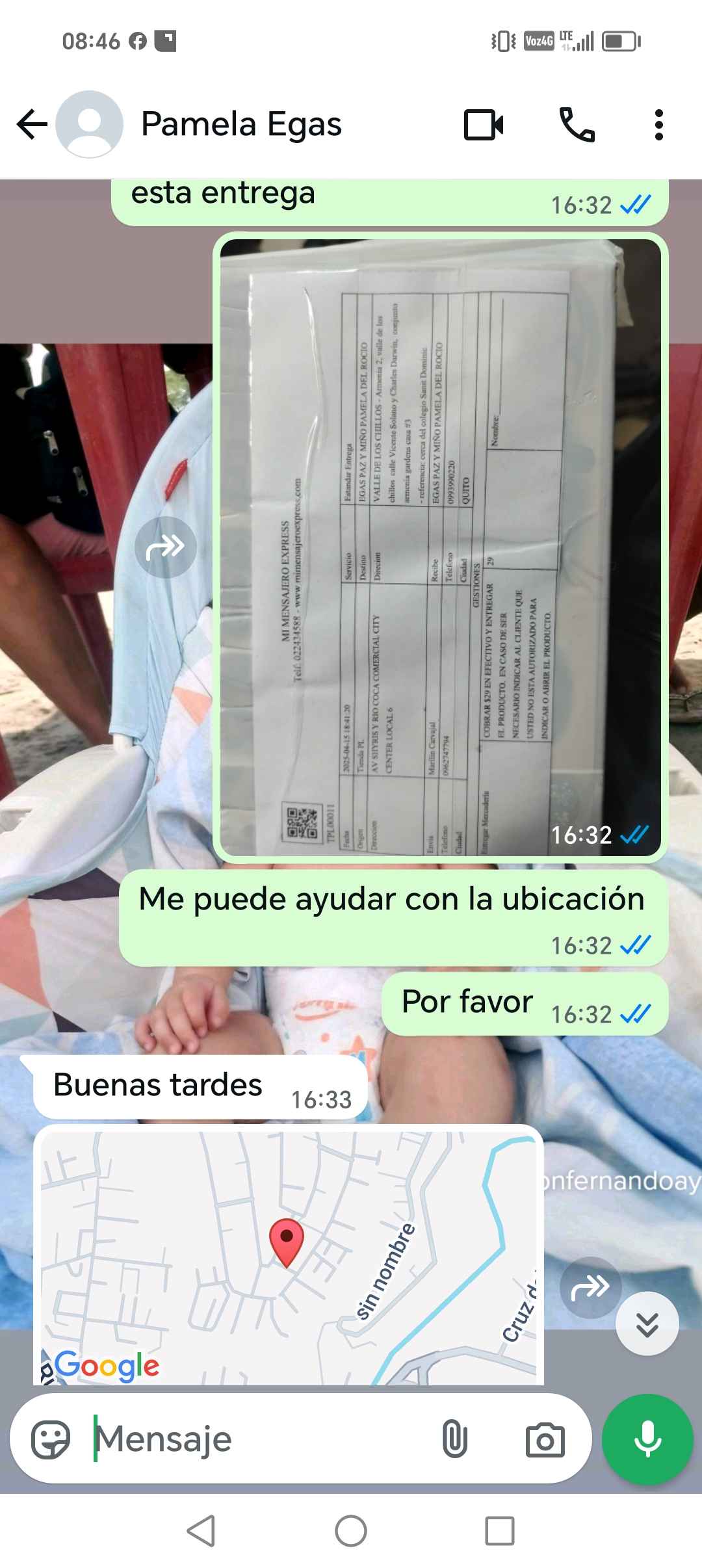Tap the system home button
This screenshot has width=702, height=1568.
350,1530
